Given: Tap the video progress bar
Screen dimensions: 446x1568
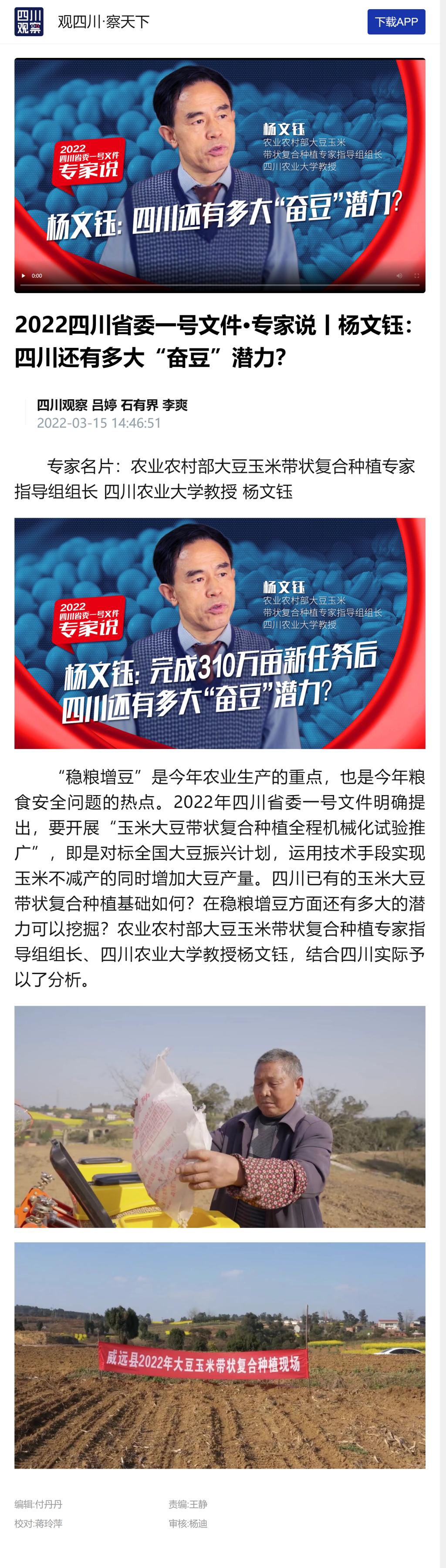Looking at the screenshot, I should click(219, 285).
